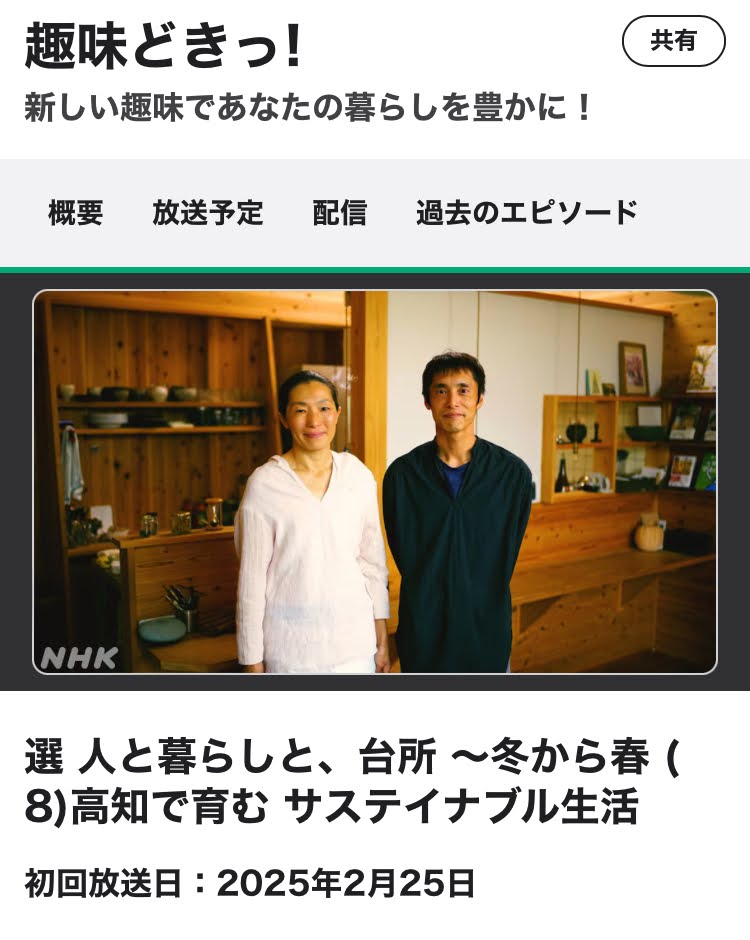Tap the 共有 share button
Image resolution: width=750 pixels, height=940 pixels.
tap(673, 41)
